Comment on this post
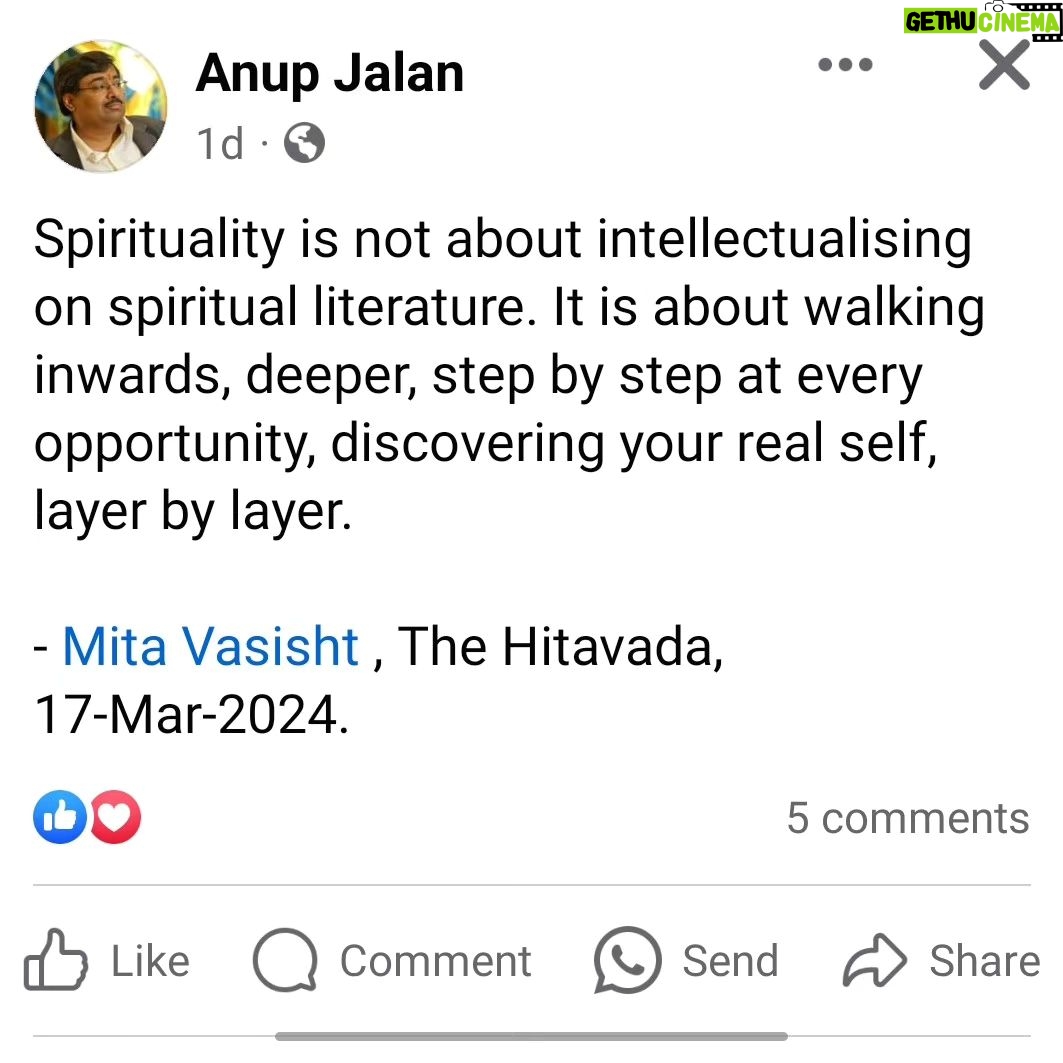This screenshot has height=1063, width=1063. (392, 961)
